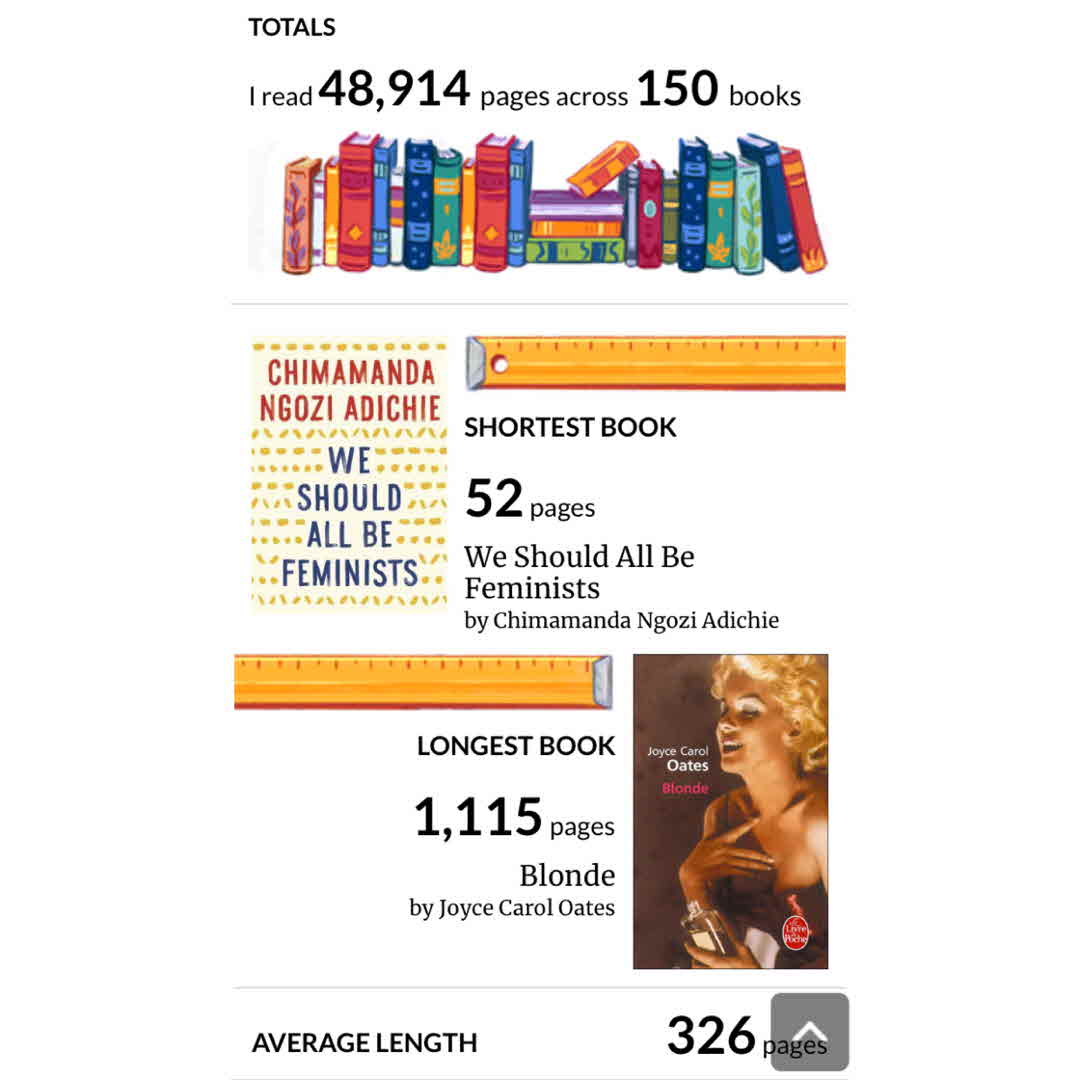Open the Blonde title link
The width and height of the screenshot is (1080, 1080).
(567, 876)
